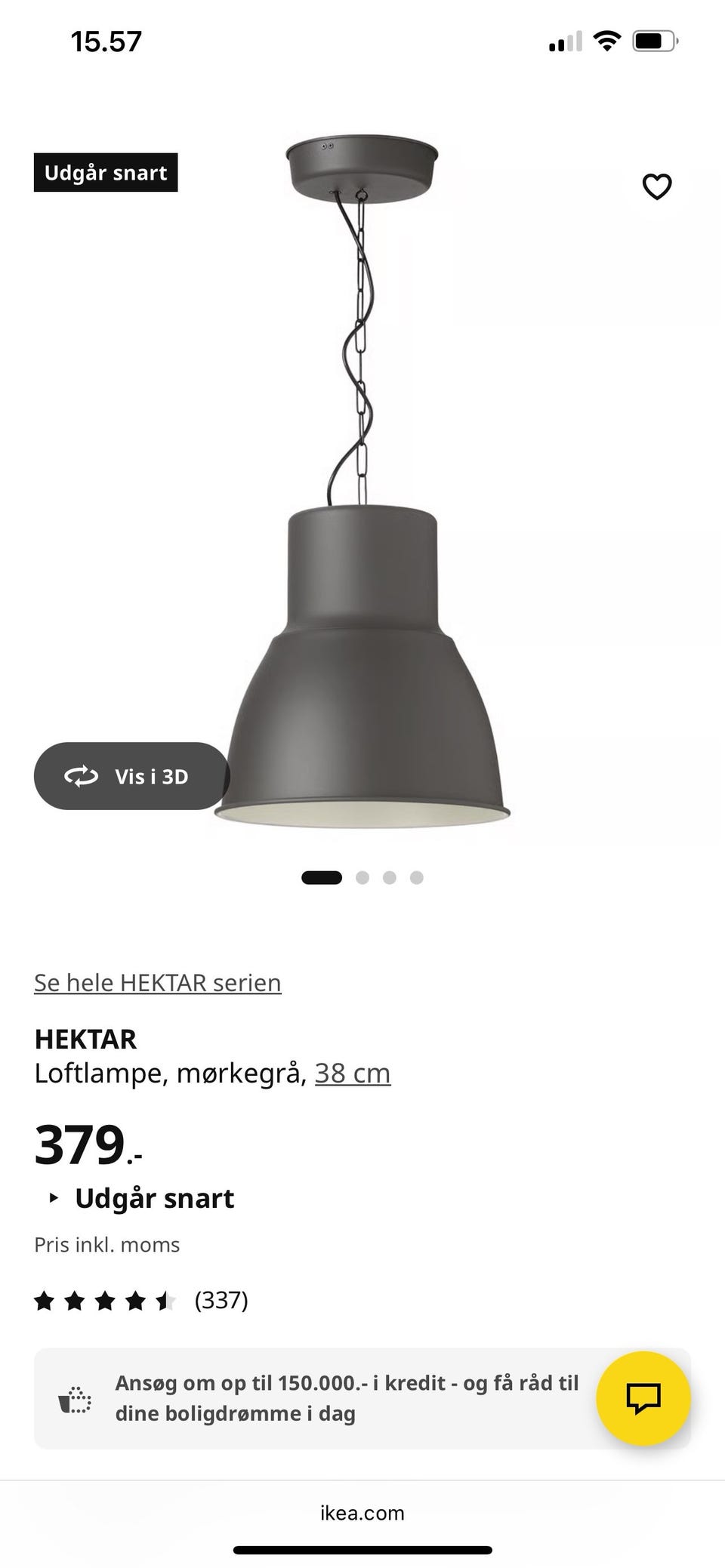Select the second carousel dot
The height and width of the screenshot is (1568, 725).
coord(362,877)
